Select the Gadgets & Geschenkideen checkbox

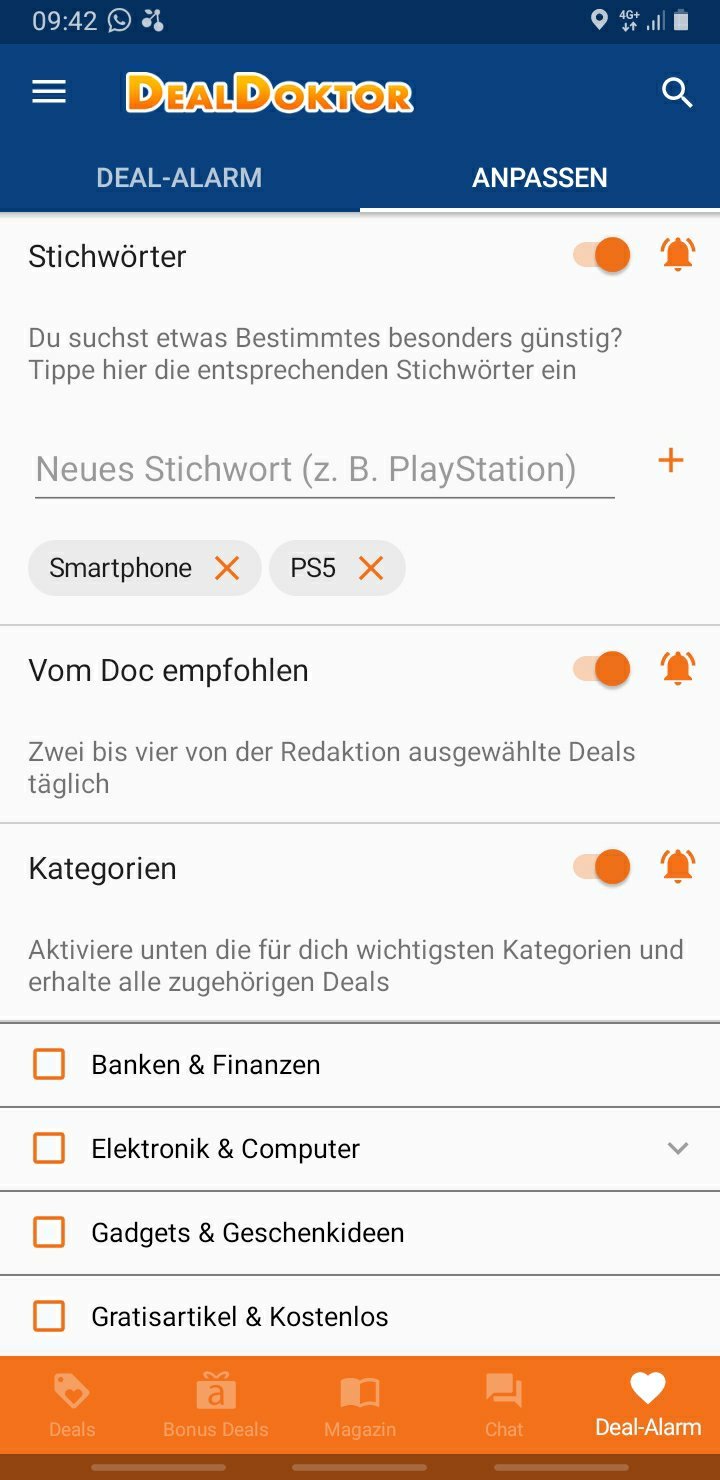pos(49,1232)
